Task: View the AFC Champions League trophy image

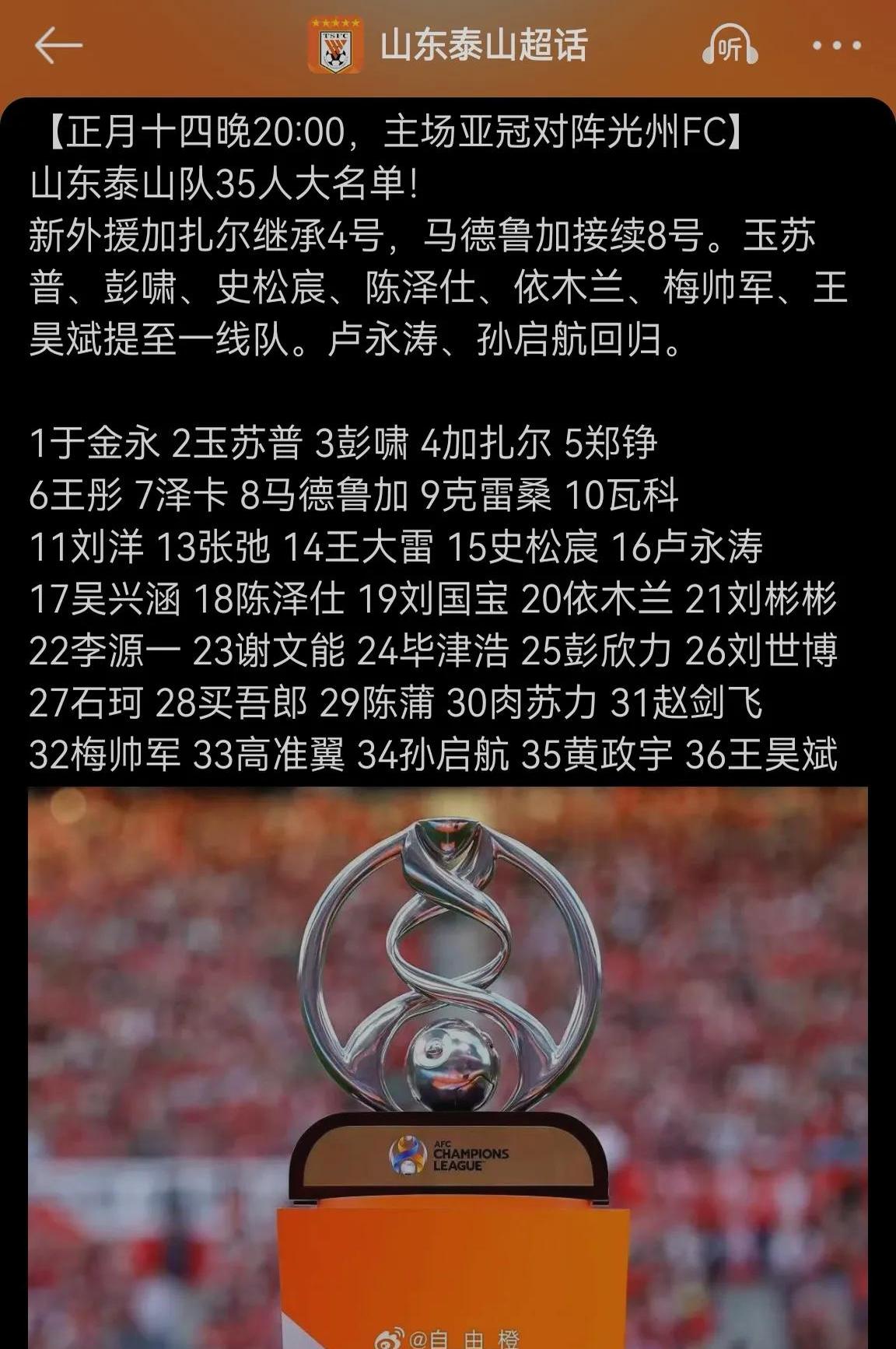Action: click(x=448, y=1066)
